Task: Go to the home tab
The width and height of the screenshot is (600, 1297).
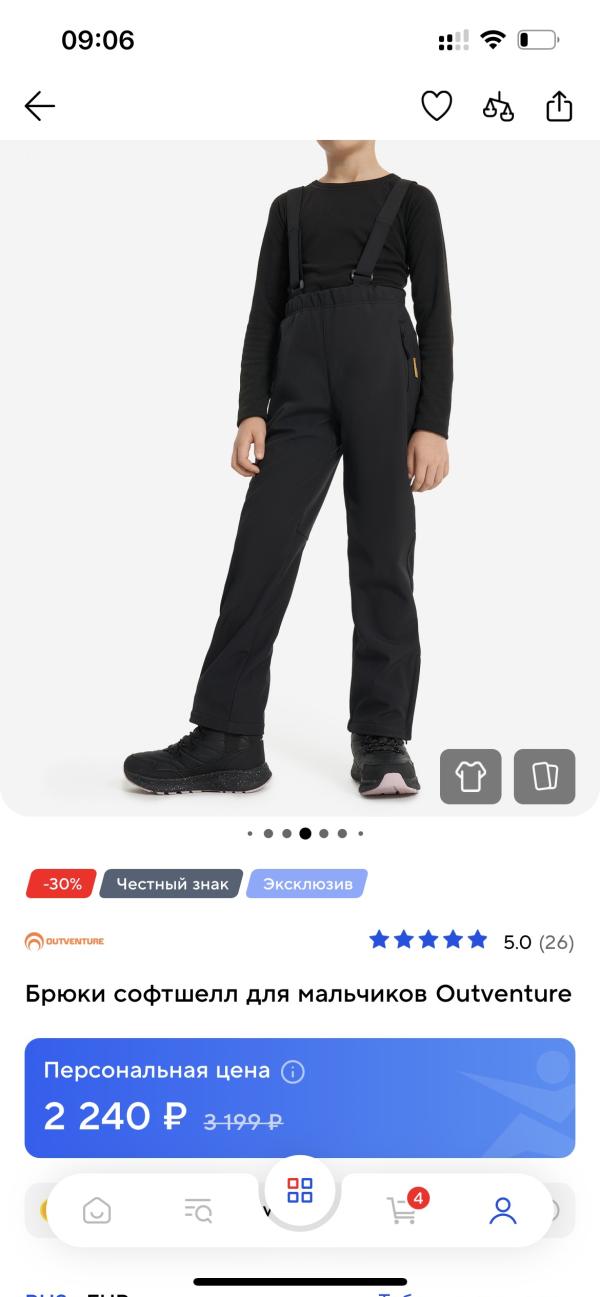Action: click(97, 1210)
